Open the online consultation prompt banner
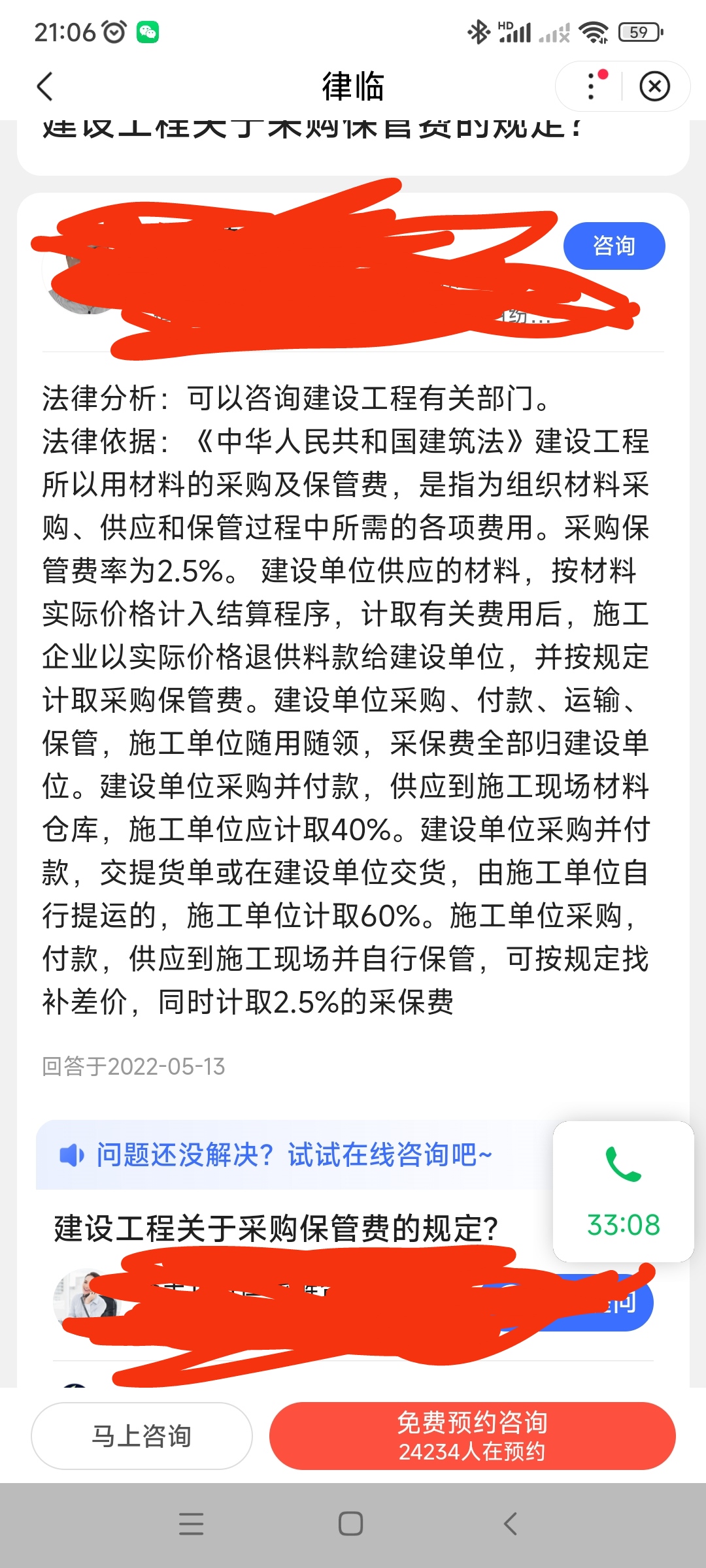The height and width of the screenshot is (1568, 706). (294, 1155)
